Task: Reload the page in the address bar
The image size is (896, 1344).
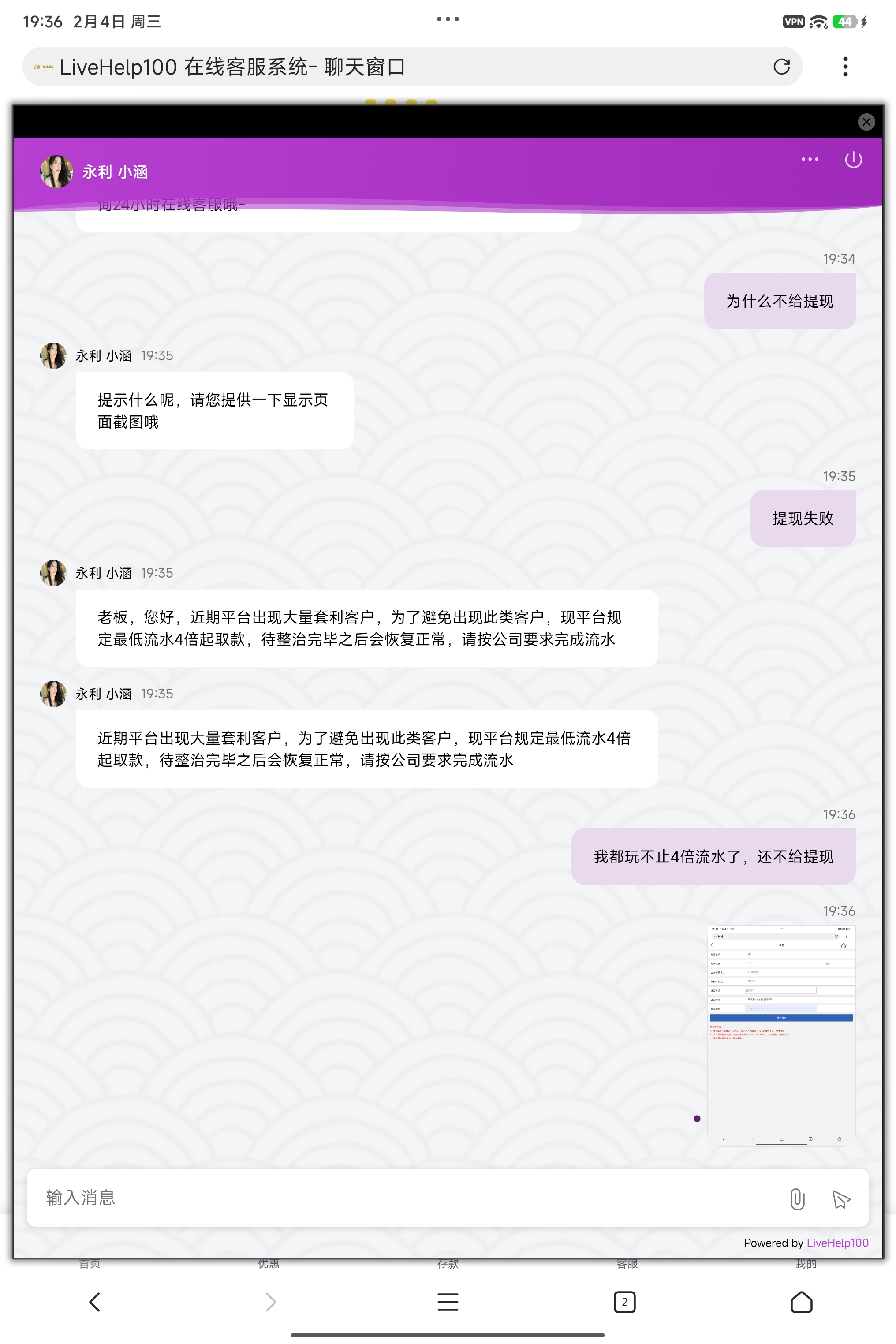Action: [x=781, y=67]
